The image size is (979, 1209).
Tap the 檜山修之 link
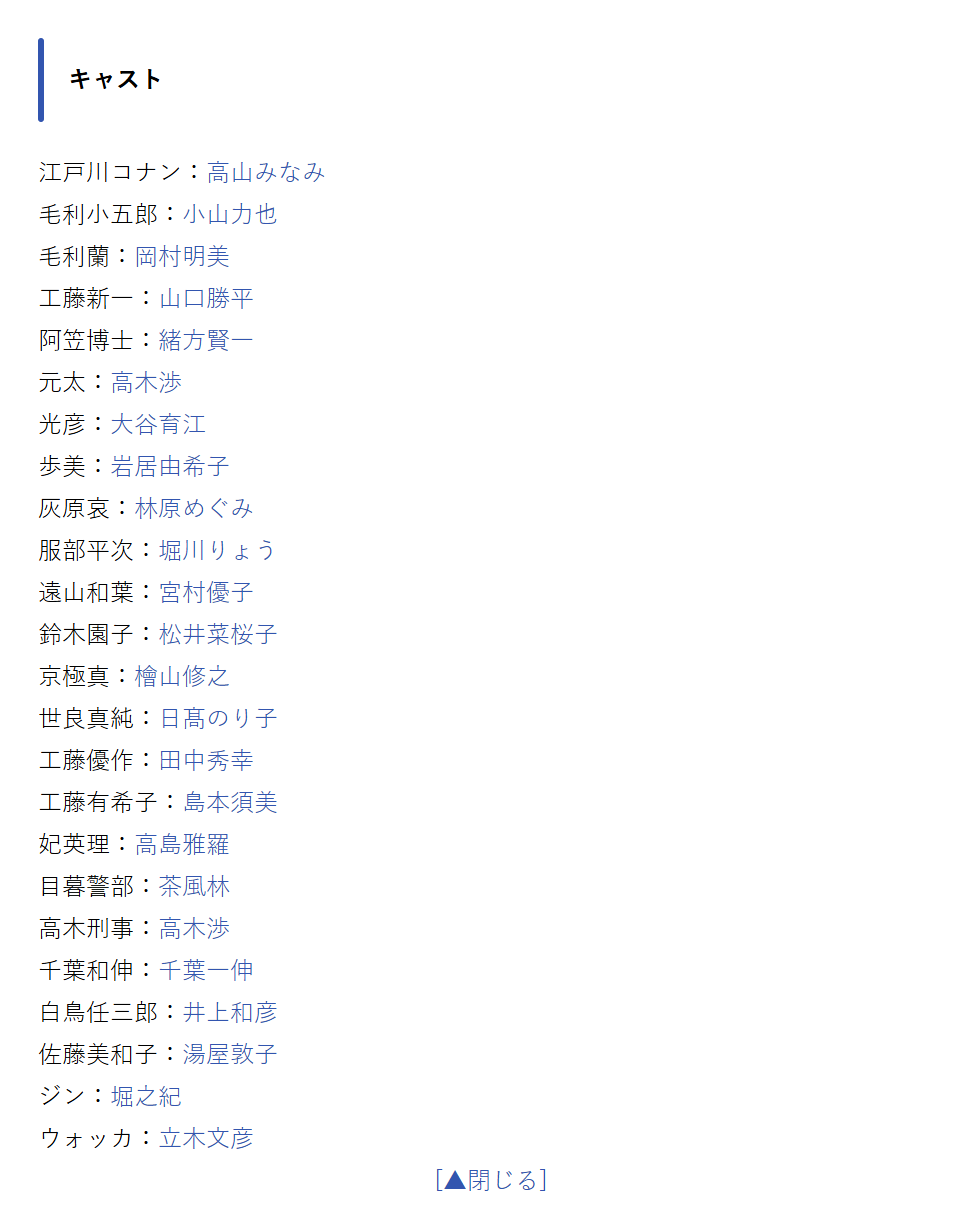click(183, 676)
